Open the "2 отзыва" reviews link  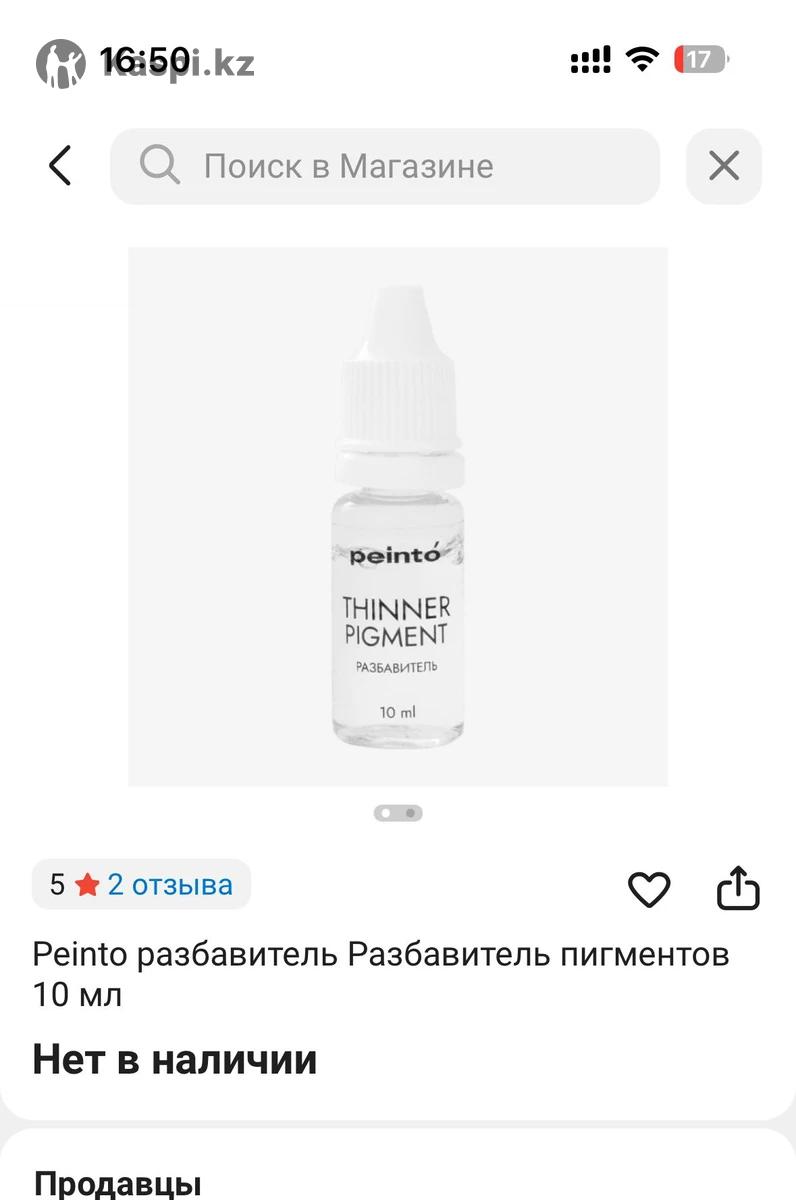(170, 885)
